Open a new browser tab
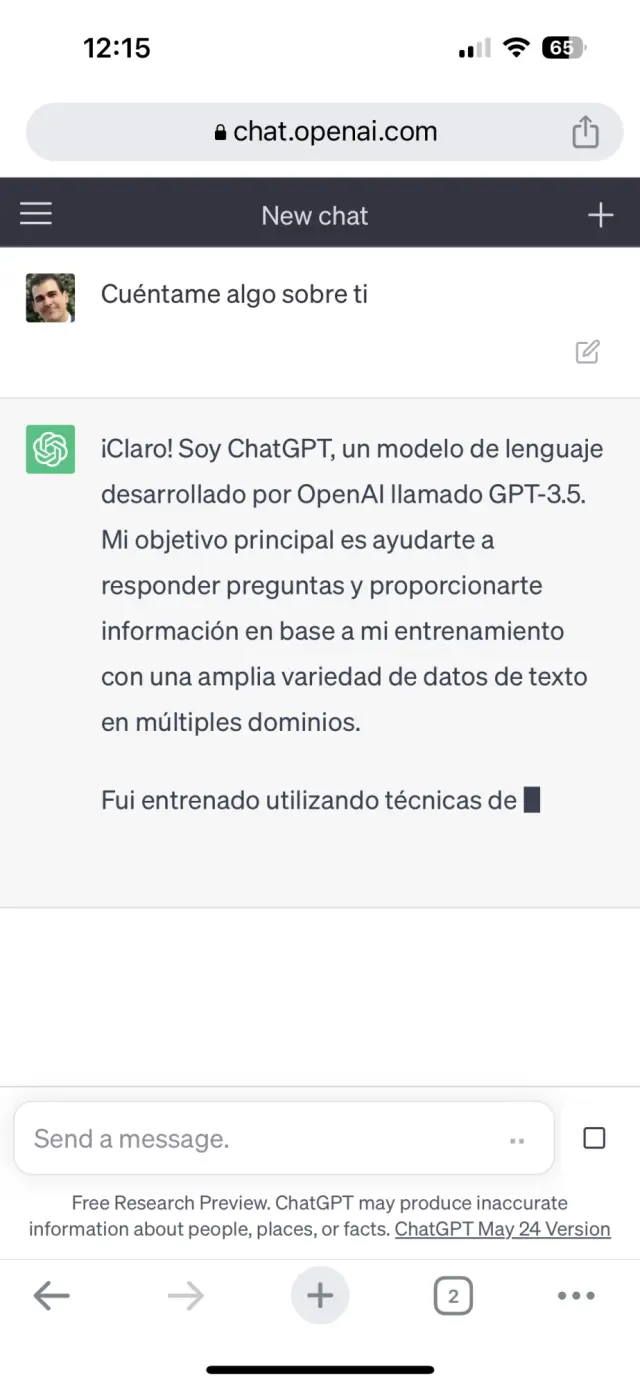This screenshot has width=640, height=1387. 320,1296
